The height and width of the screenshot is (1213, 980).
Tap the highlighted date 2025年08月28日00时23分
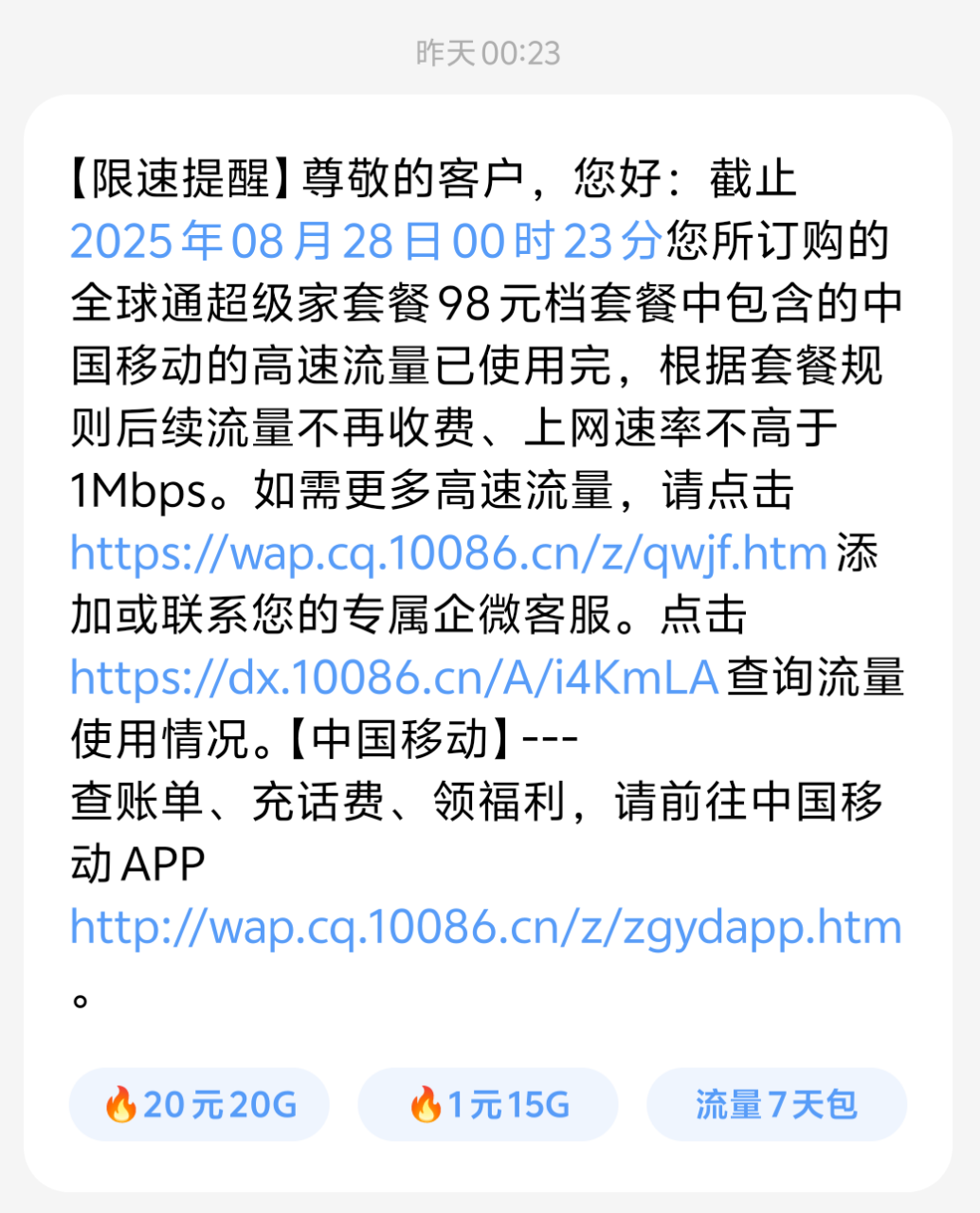coord(365,242)
